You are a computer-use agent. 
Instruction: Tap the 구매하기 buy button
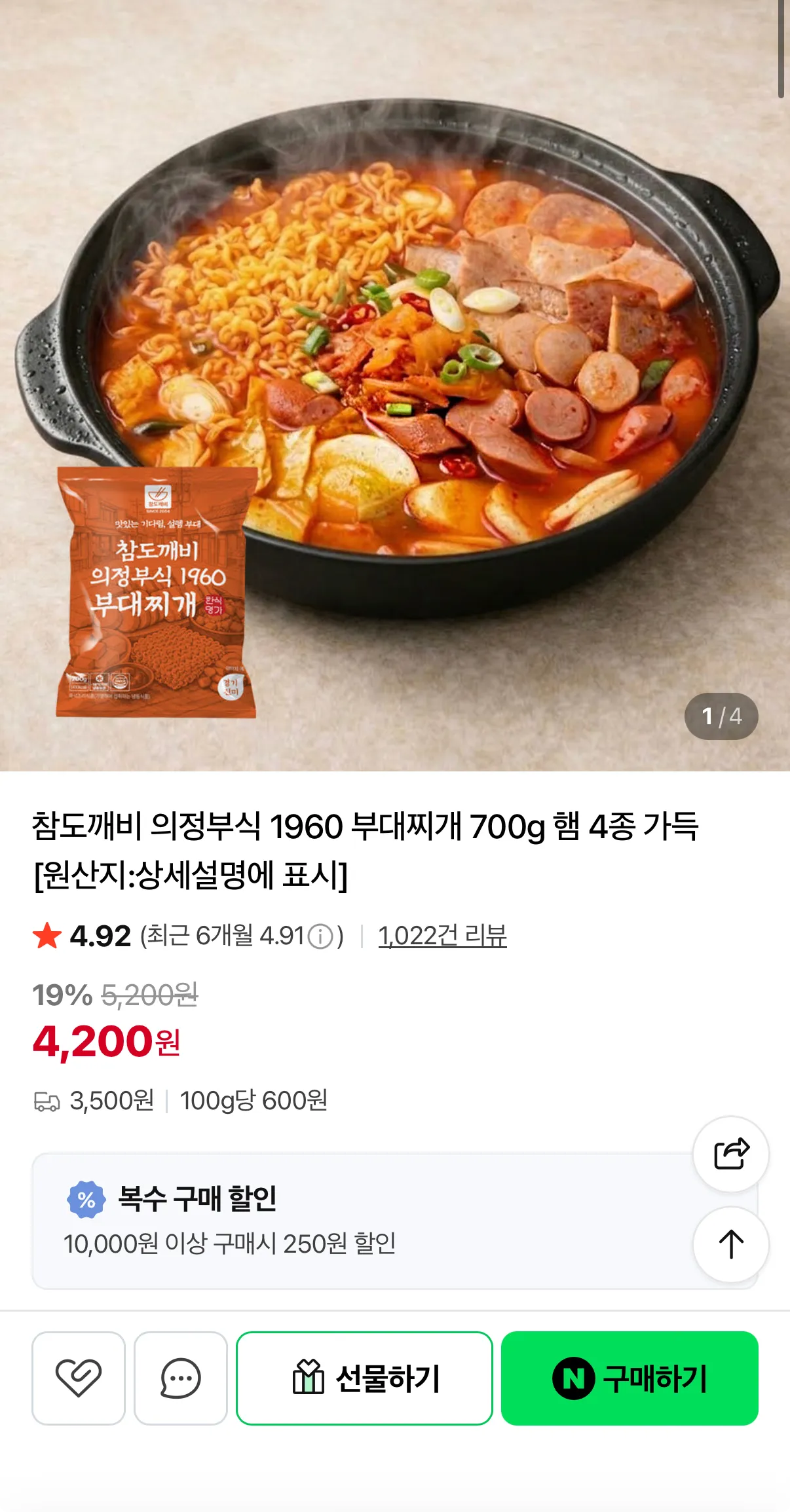point(630,1378)
